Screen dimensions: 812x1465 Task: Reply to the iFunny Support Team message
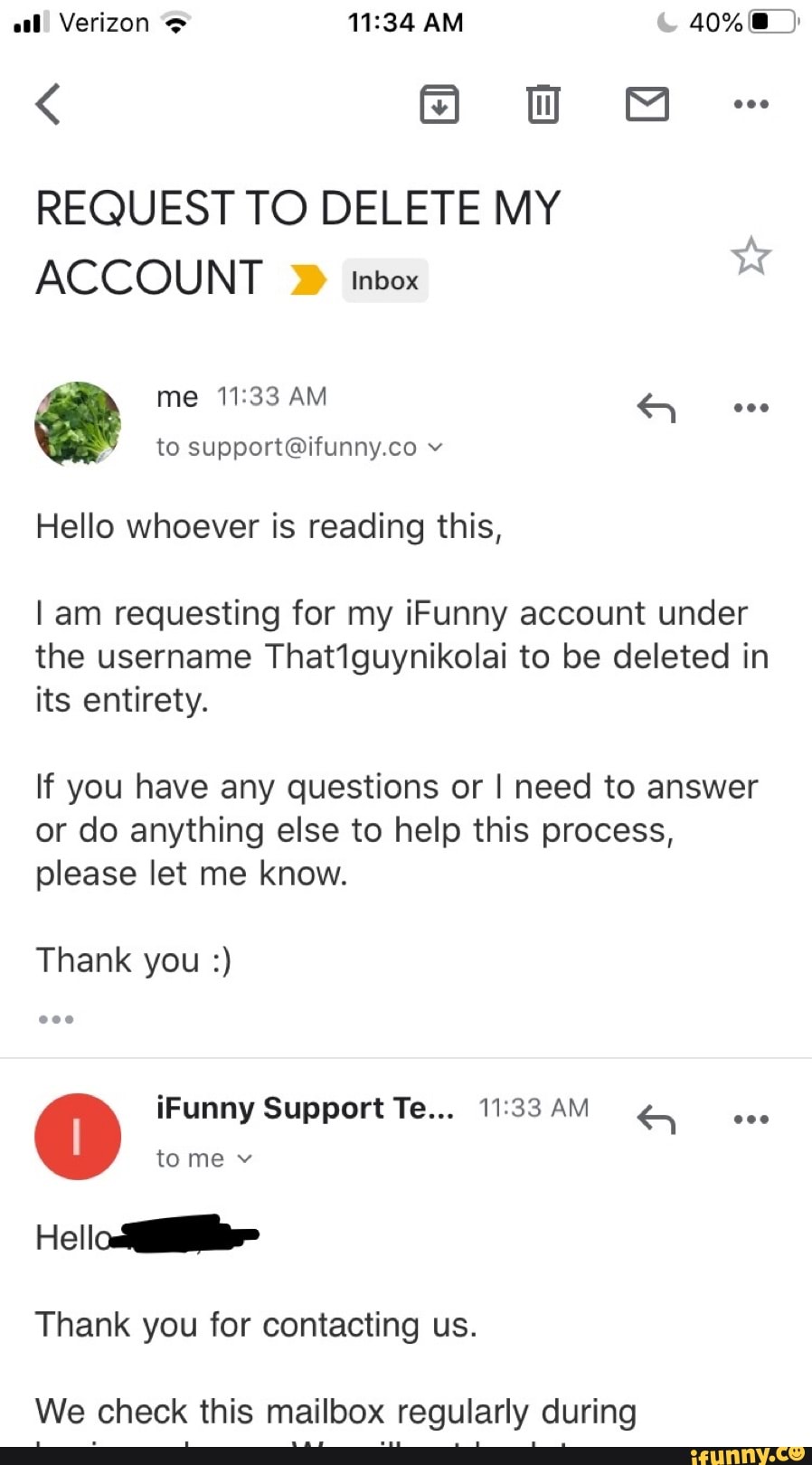656,1120
